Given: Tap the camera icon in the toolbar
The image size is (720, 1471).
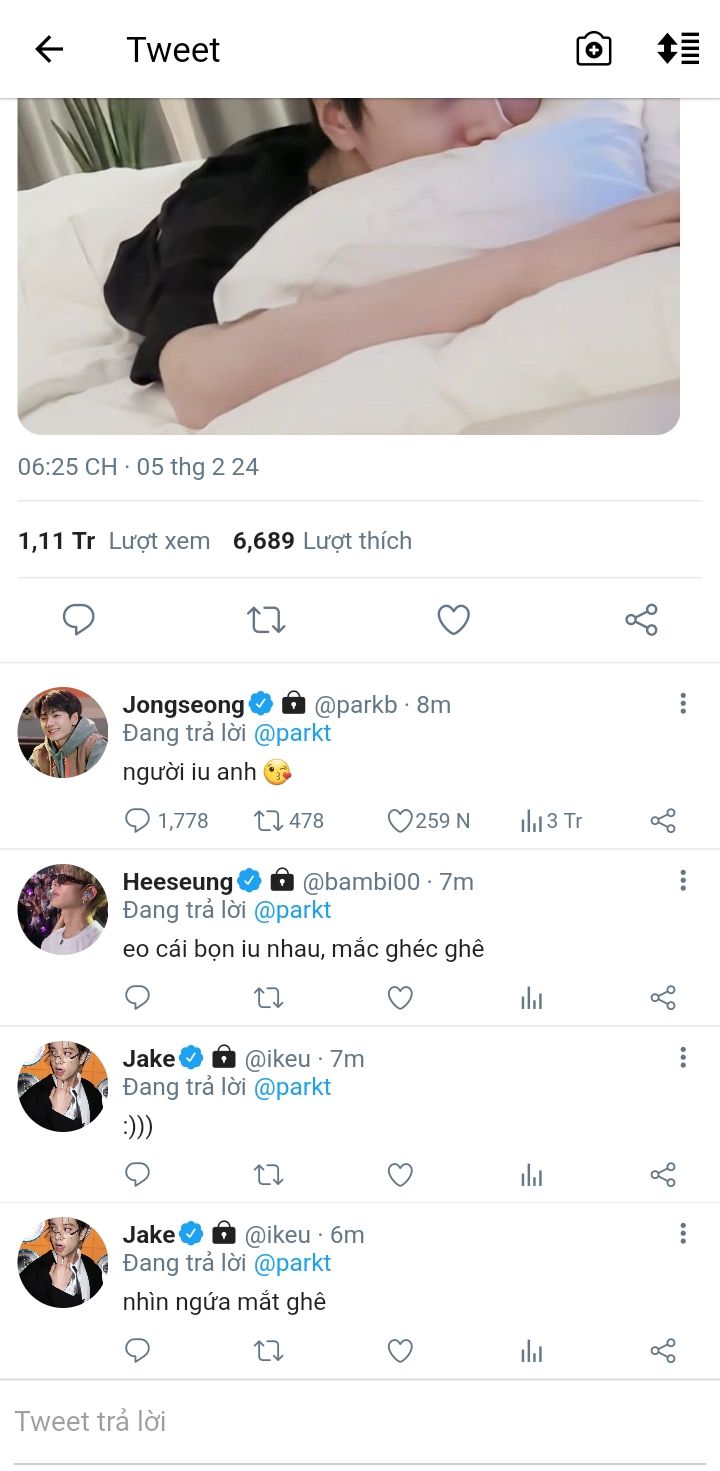Looking at the screenshot, I should [x=594, y=49].
